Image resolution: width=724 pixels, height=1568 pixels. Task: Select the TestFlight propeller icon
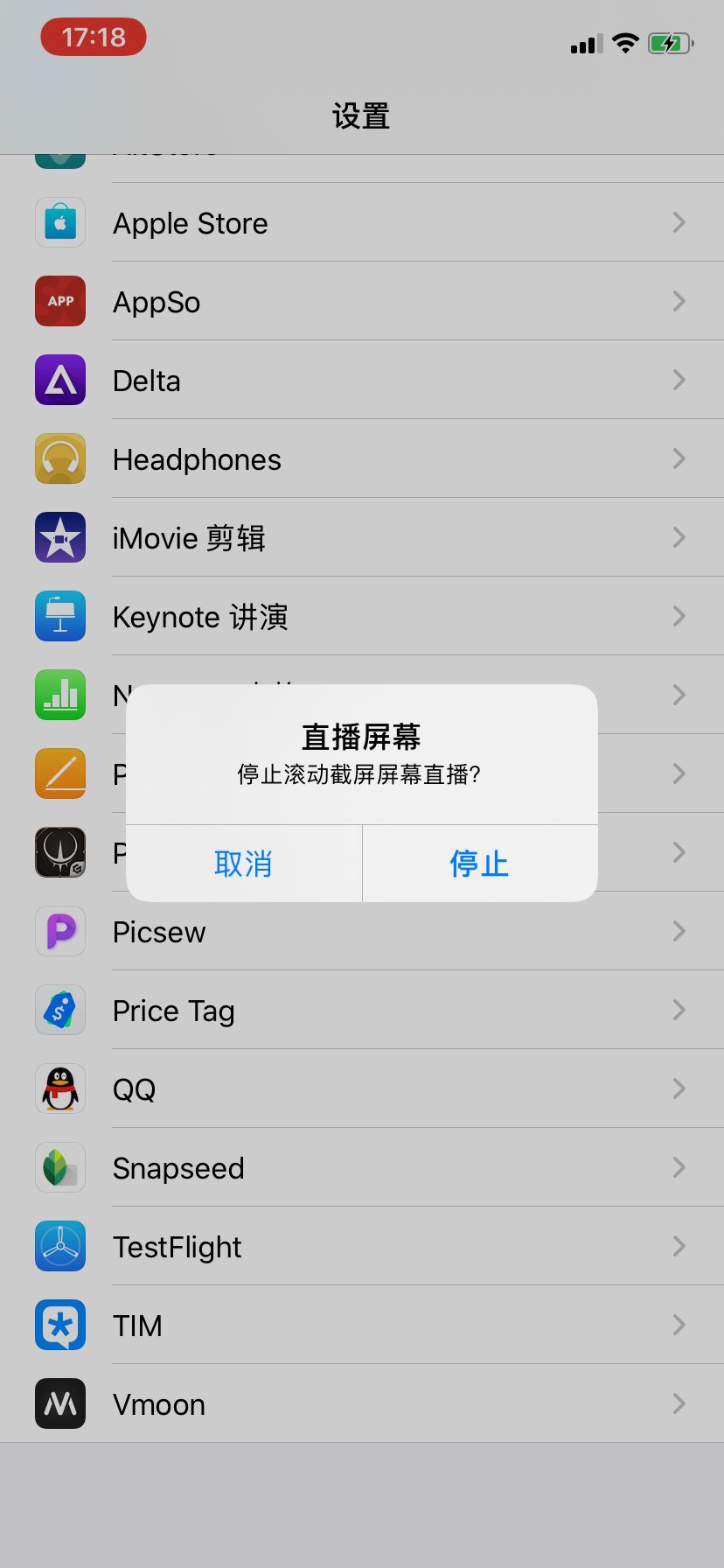59,1246
